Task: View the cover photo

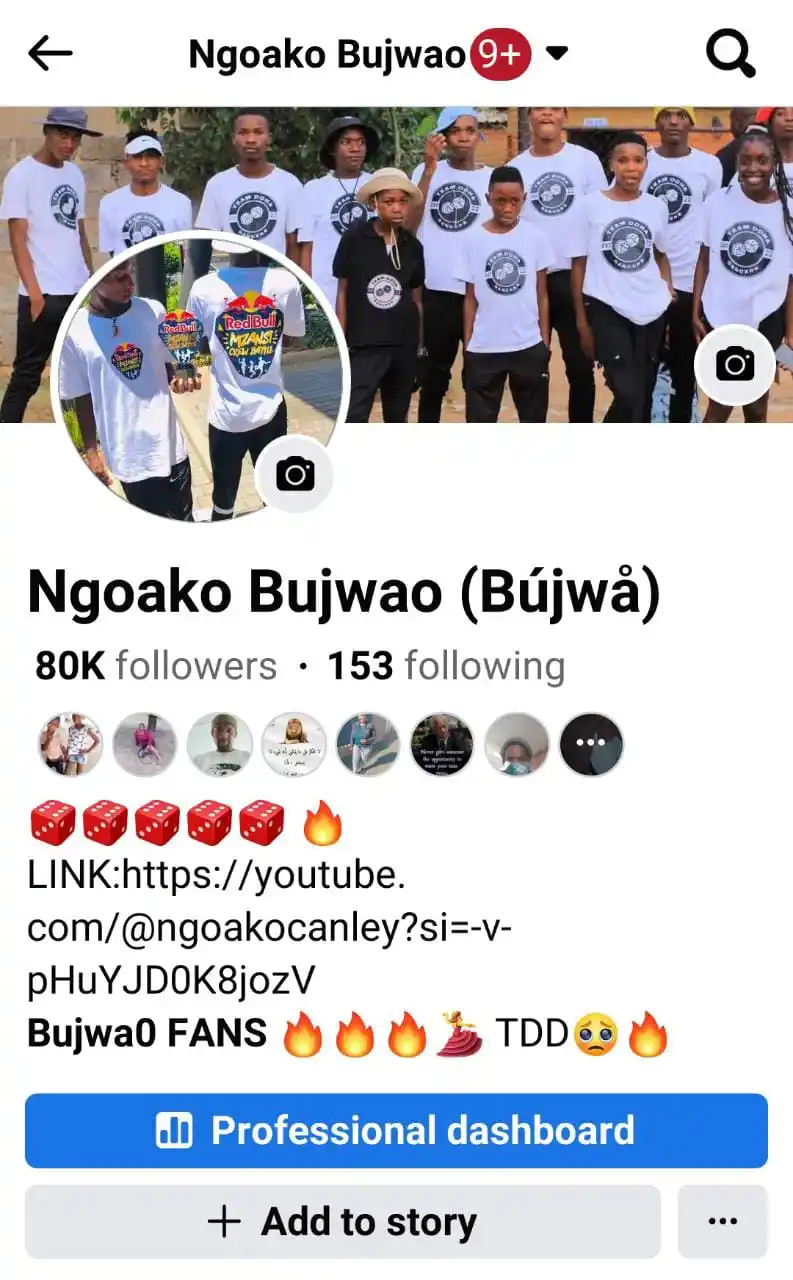Action: point(560,250)
